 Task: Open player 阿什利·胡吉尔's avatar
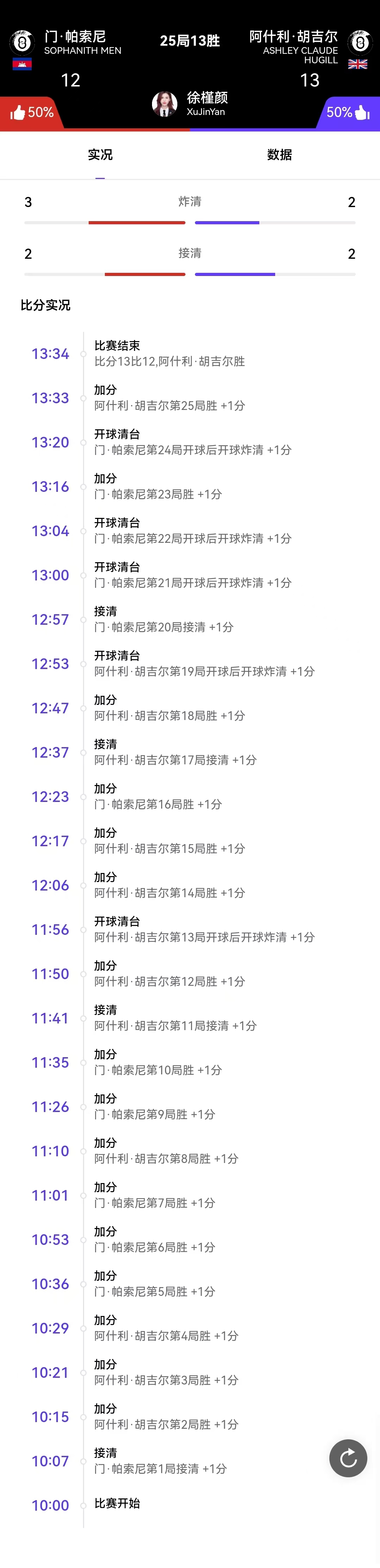tap(360, 43)
